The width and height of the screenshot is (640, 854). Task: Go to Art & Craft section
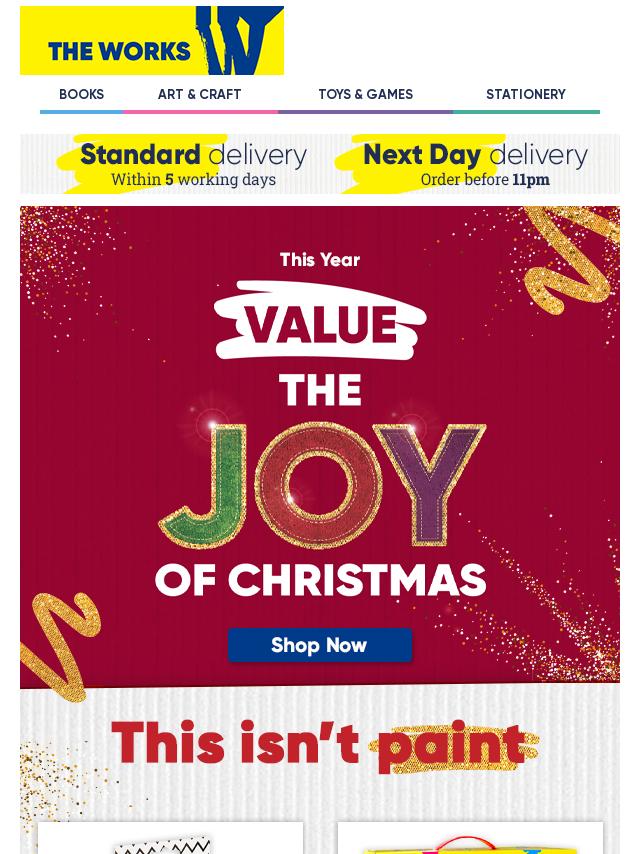coord(199,95)
